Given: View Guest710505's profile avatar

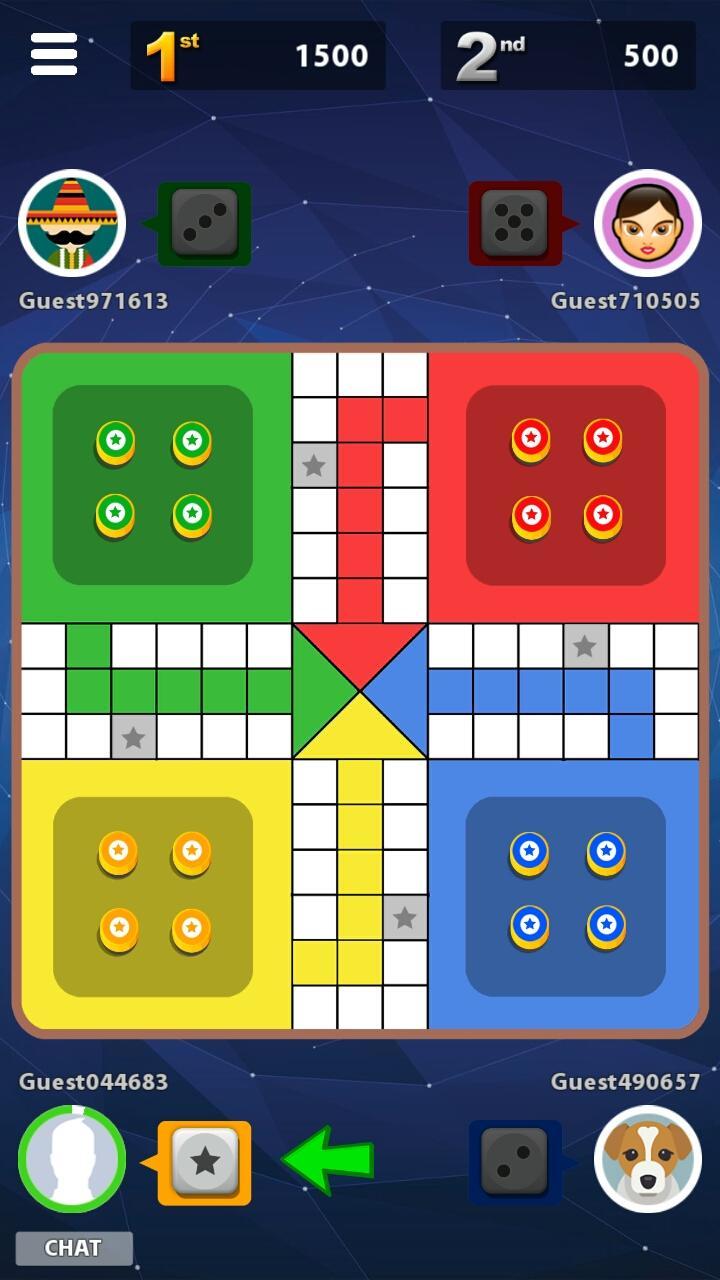Looking at the screenshot, I should point(648,224).
